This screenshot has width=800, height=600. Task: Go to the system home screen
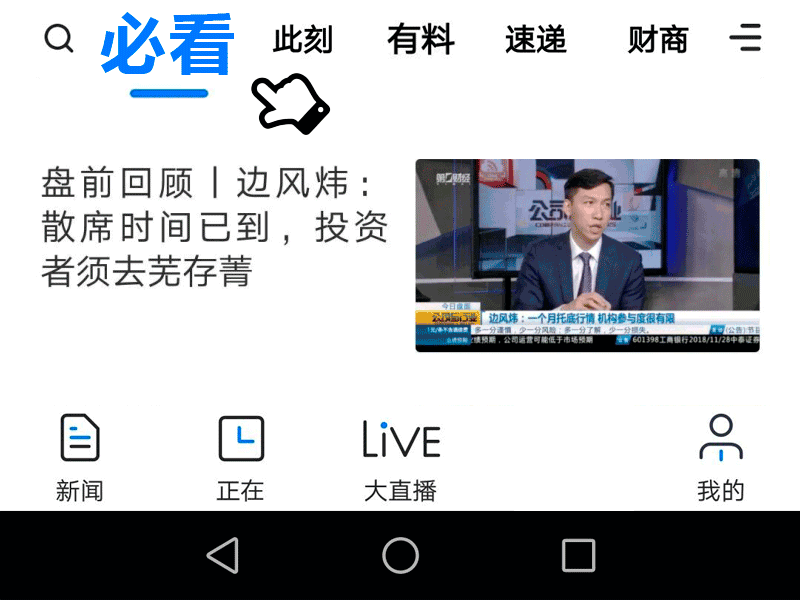(400, 555)
